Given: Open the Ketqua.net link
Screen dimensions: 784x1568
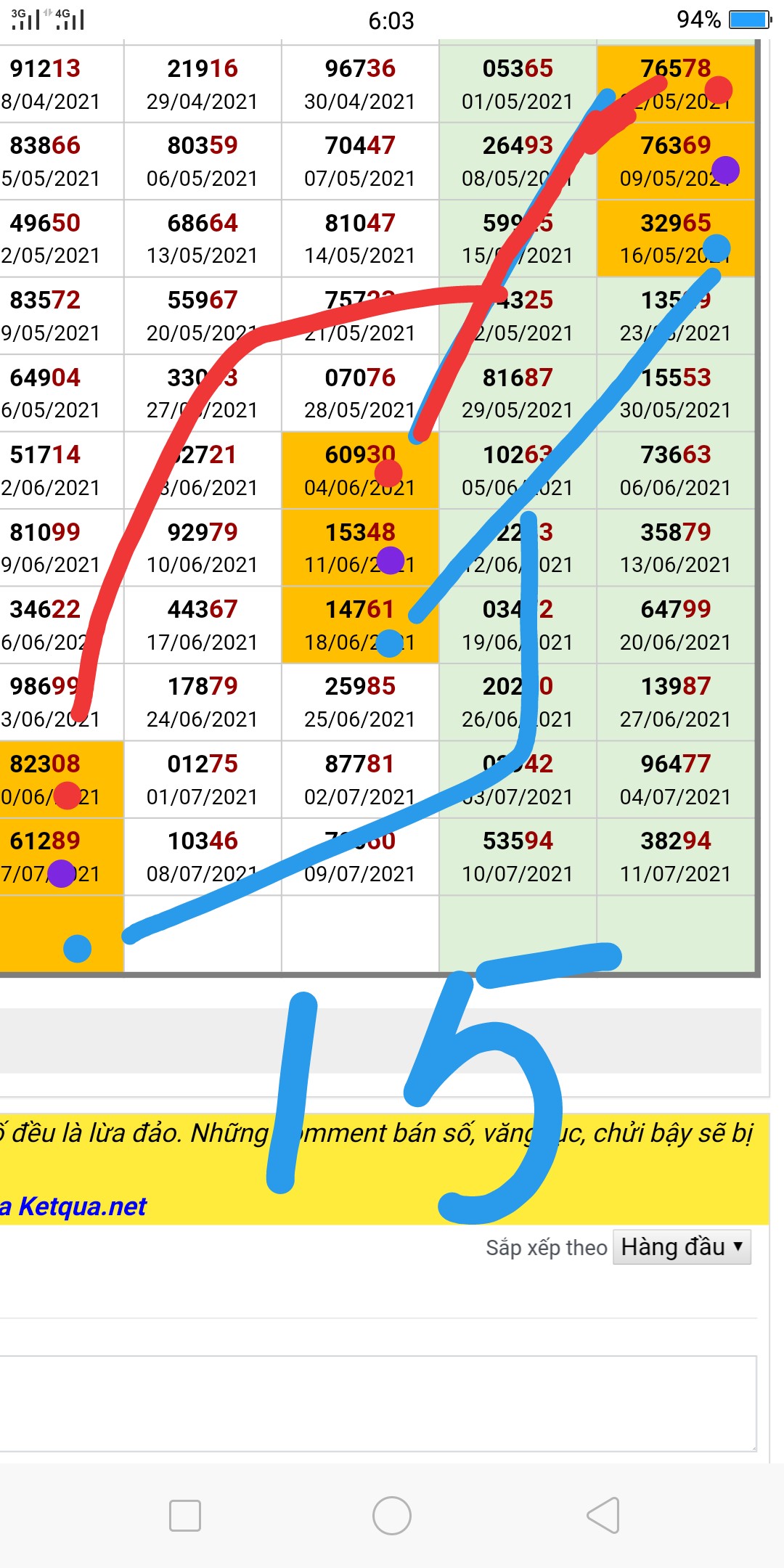Looking at the screenshot, I should point(80,1206).
